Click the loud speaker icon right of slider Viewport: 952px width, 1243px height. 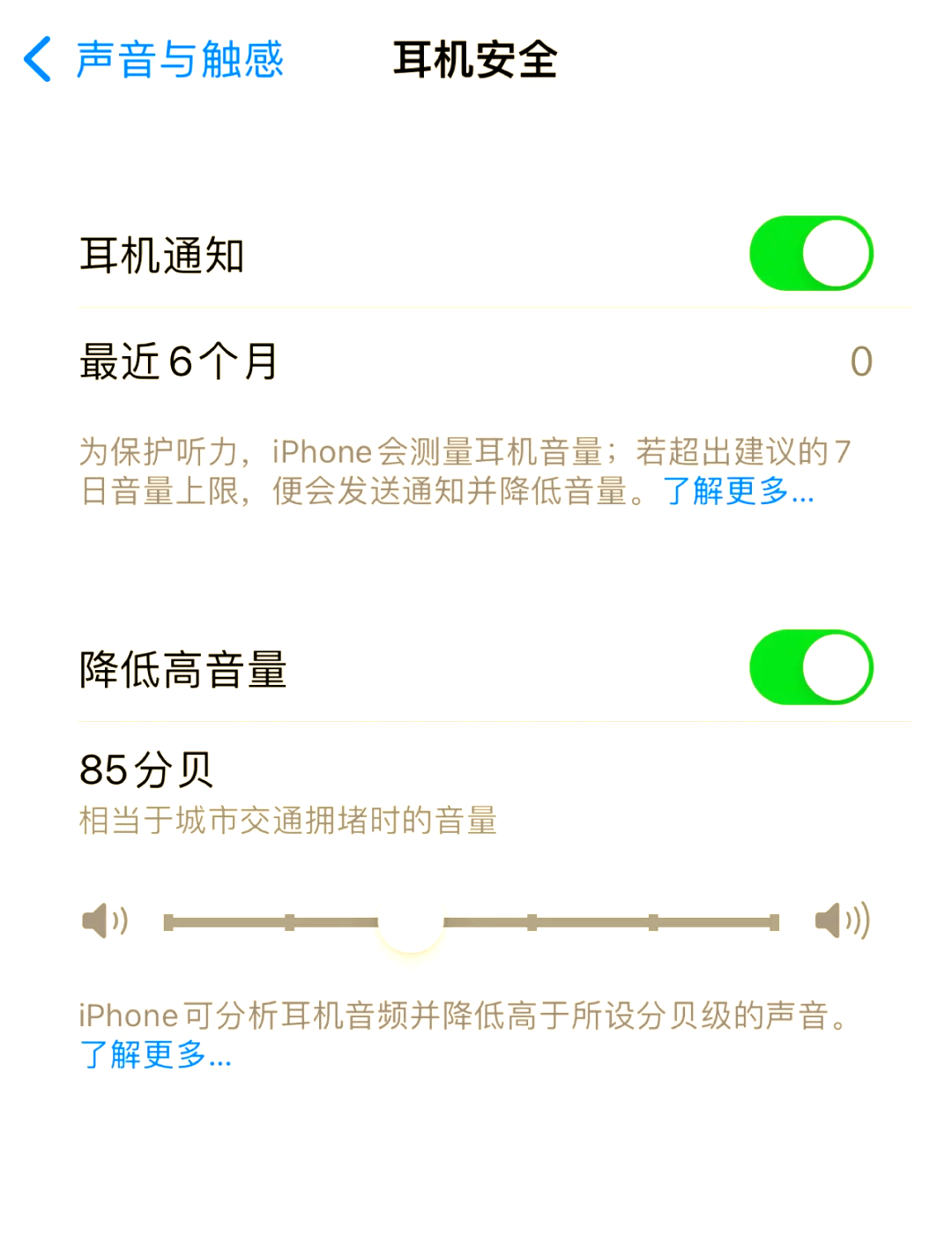[844, 920]
